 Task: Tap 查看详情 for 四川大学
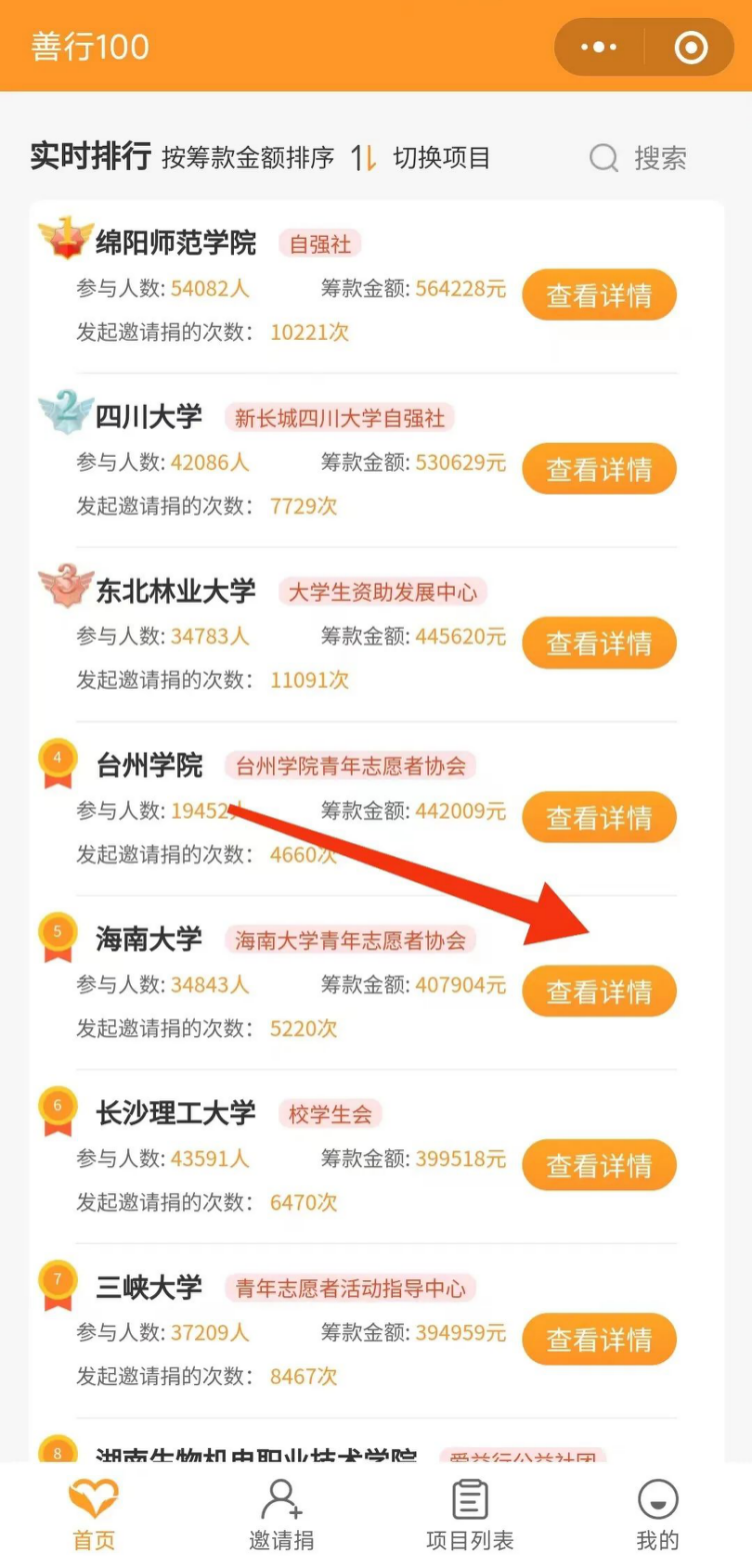(x=599, y=469)
